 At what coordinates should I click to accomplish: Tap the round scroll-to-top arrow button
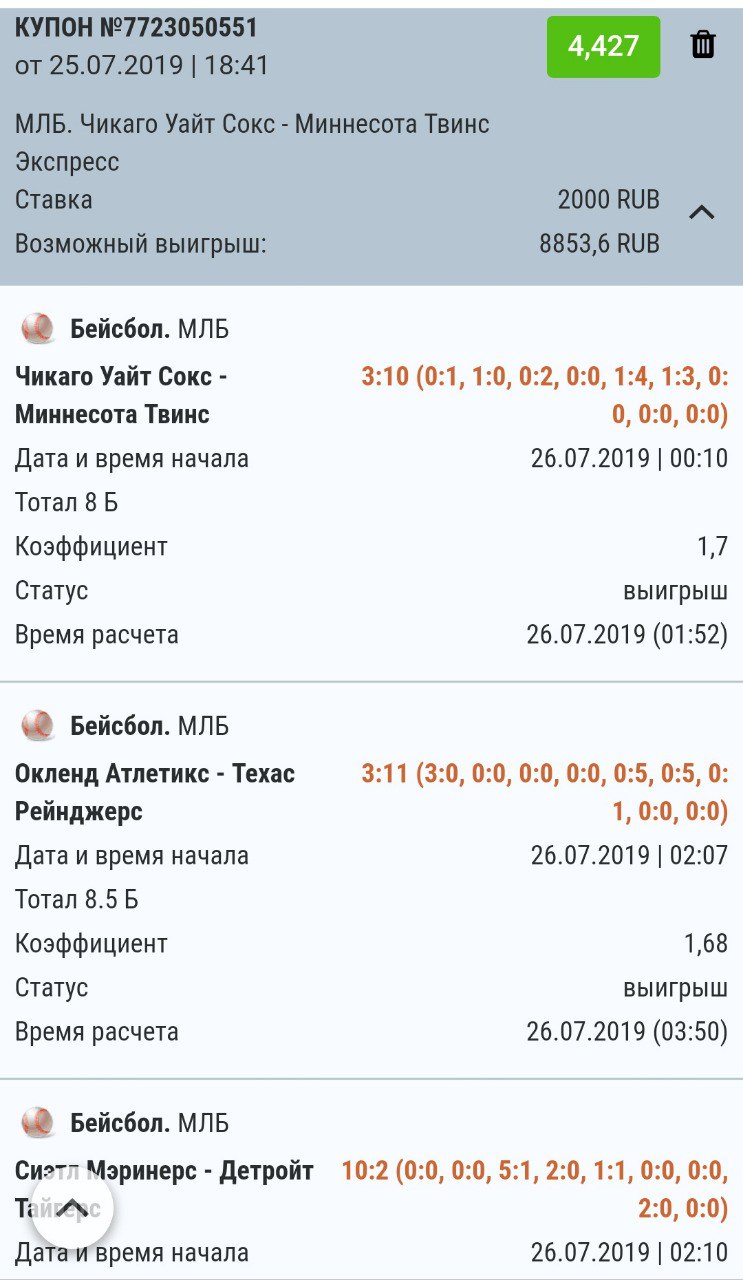point(72,1207)
